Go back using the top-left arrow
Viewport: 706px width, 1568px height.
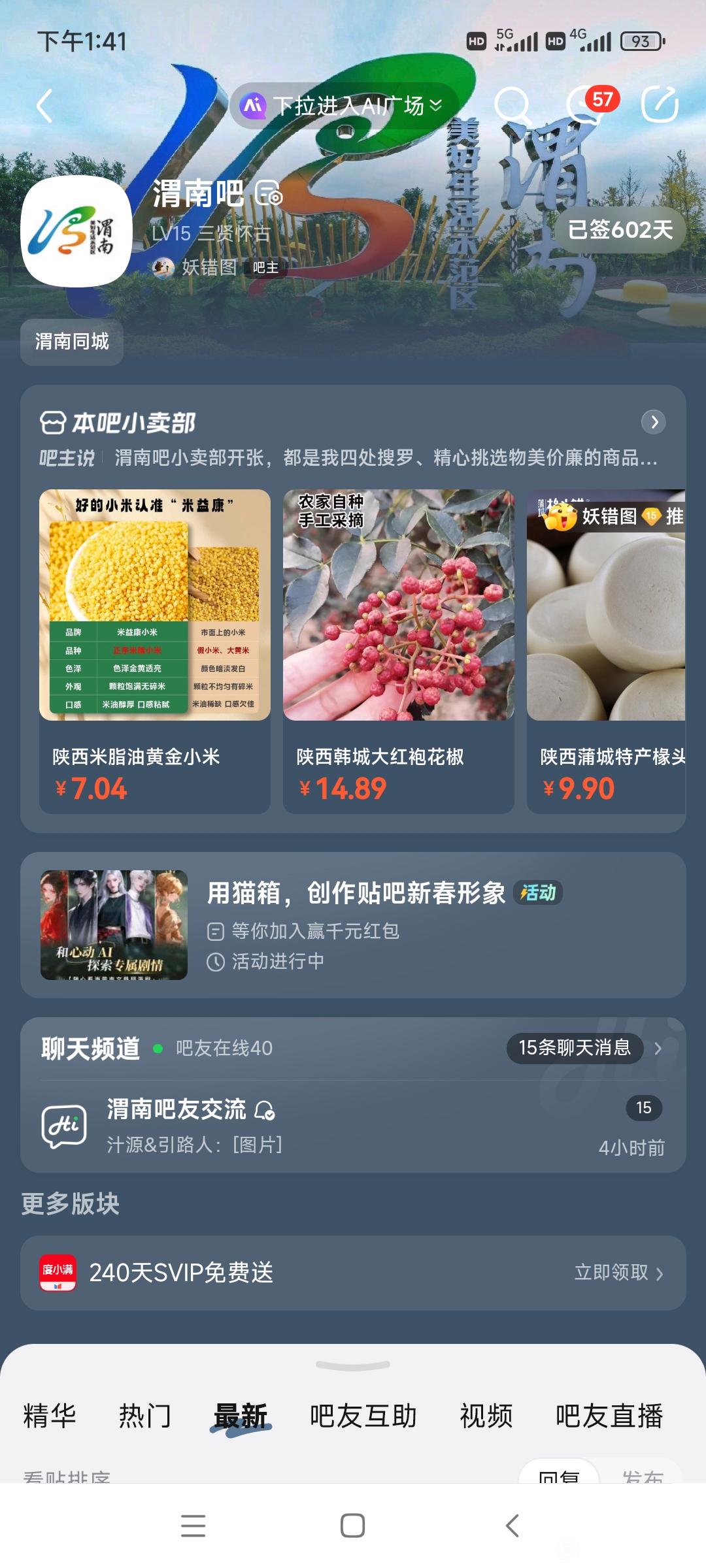click(44, 106)
